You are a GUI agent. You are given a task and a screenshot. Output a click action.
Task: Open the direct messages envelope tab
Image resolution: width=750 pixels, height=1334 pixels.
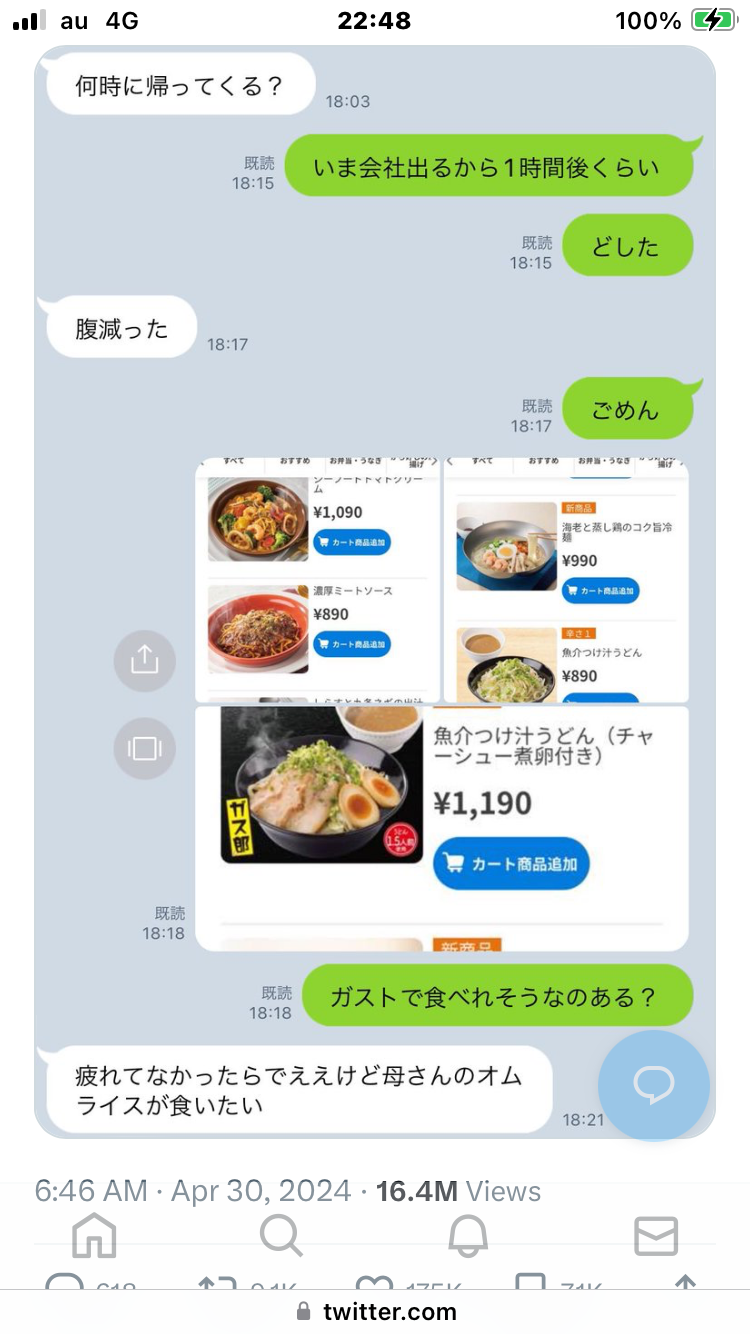(656, 1236)
